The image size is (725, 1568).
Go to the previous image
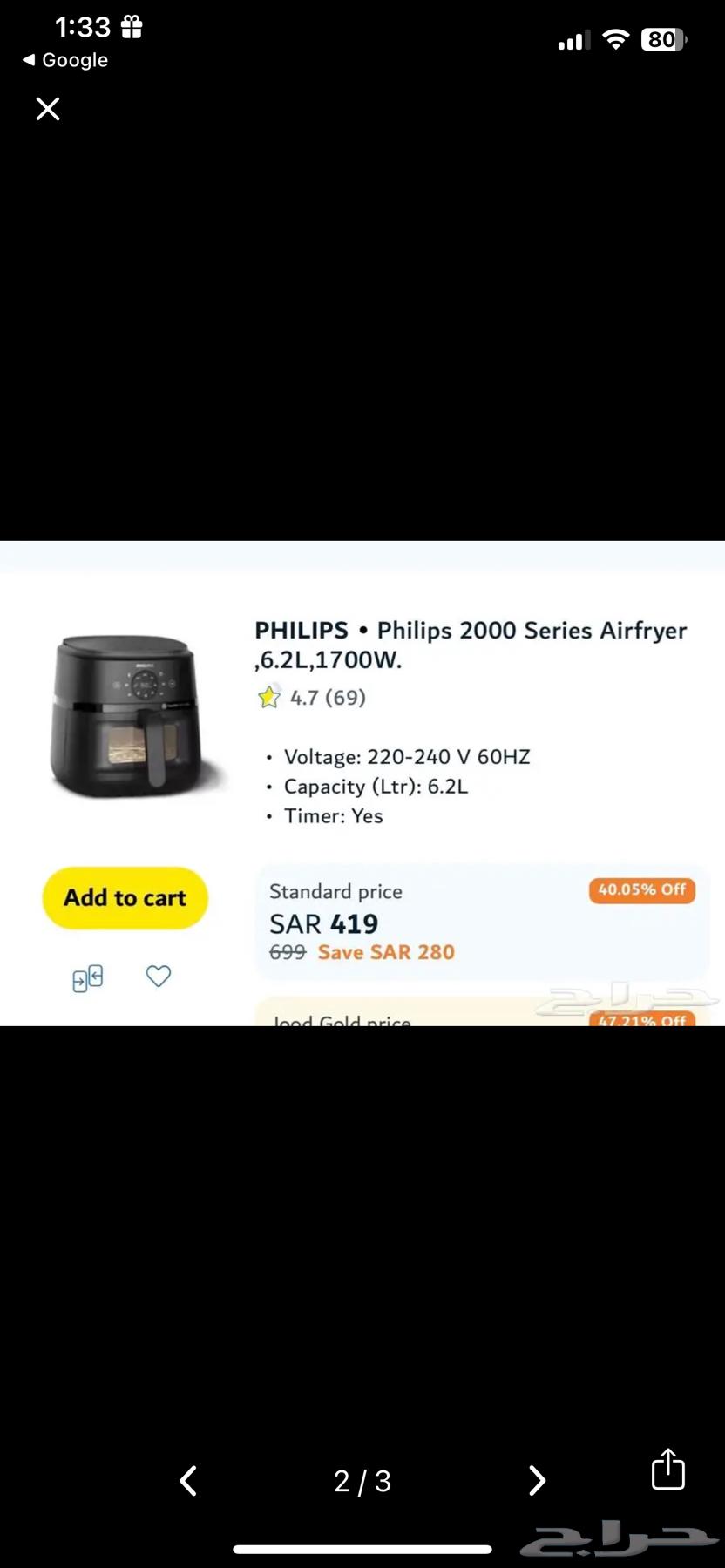point(188,1480)
